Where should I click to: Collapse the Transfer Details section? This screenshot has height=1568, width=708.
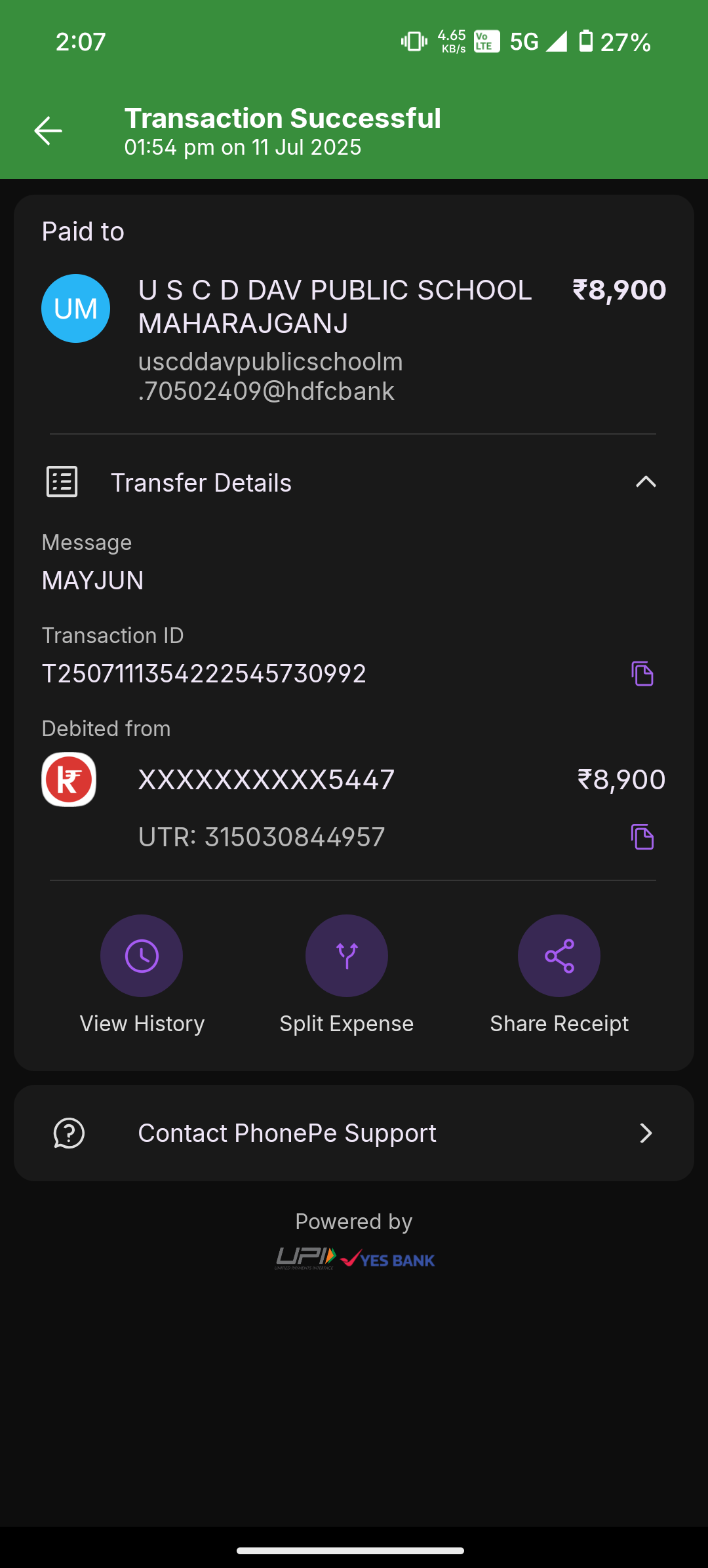pyautogui.click(x=646, y=482)
